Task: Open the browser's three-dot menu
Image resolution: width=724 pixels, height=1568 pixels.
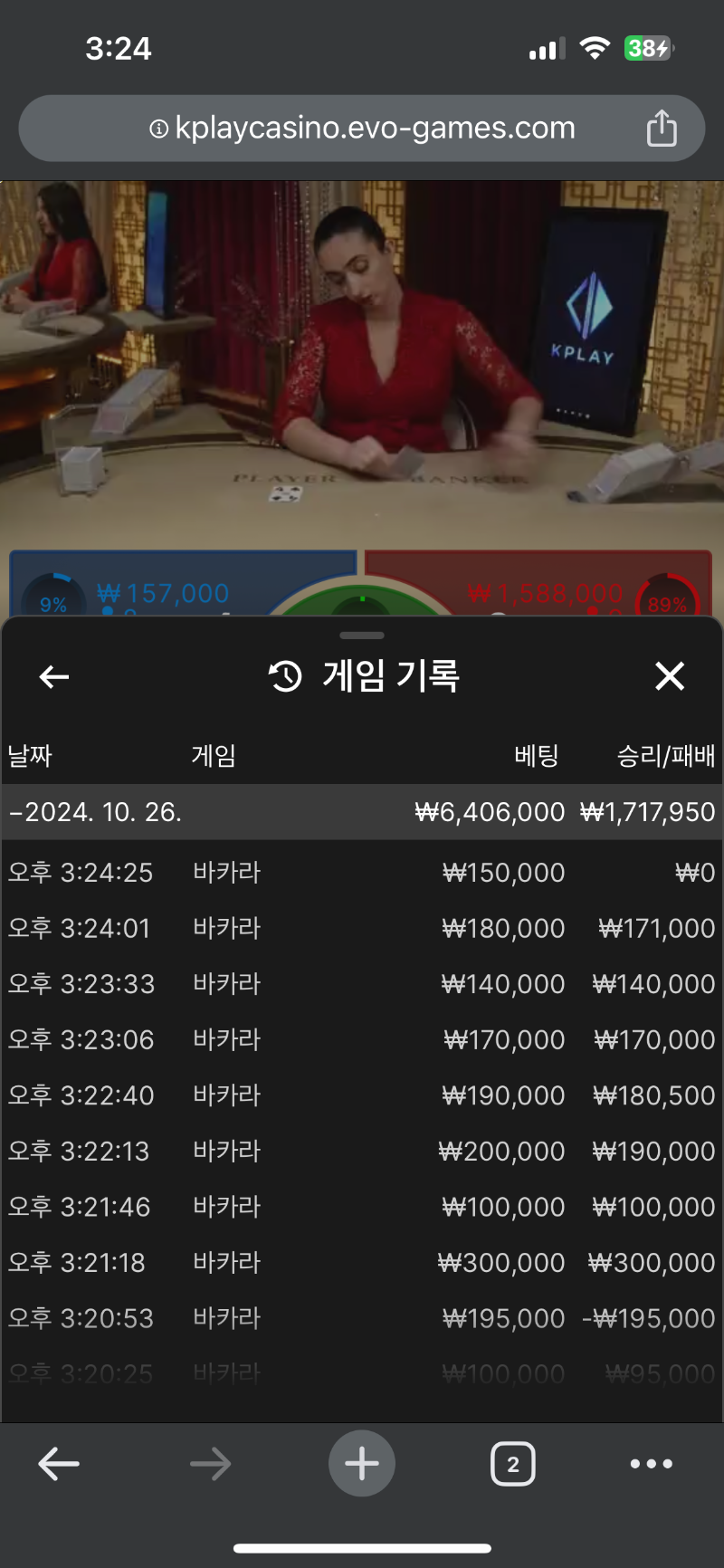Action: click(652, 1464)
